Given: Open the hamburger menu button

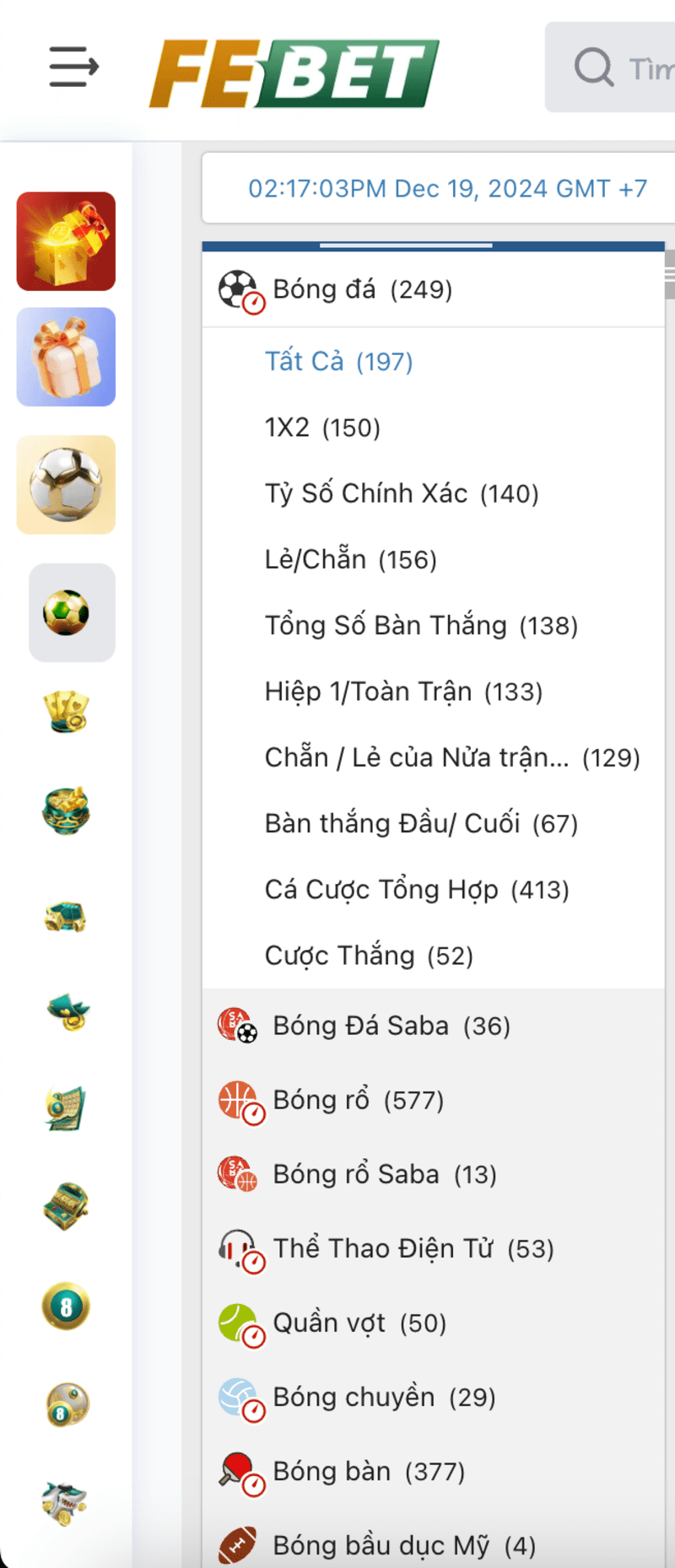Looking at the screenshot, I should (x=73, y=67).
